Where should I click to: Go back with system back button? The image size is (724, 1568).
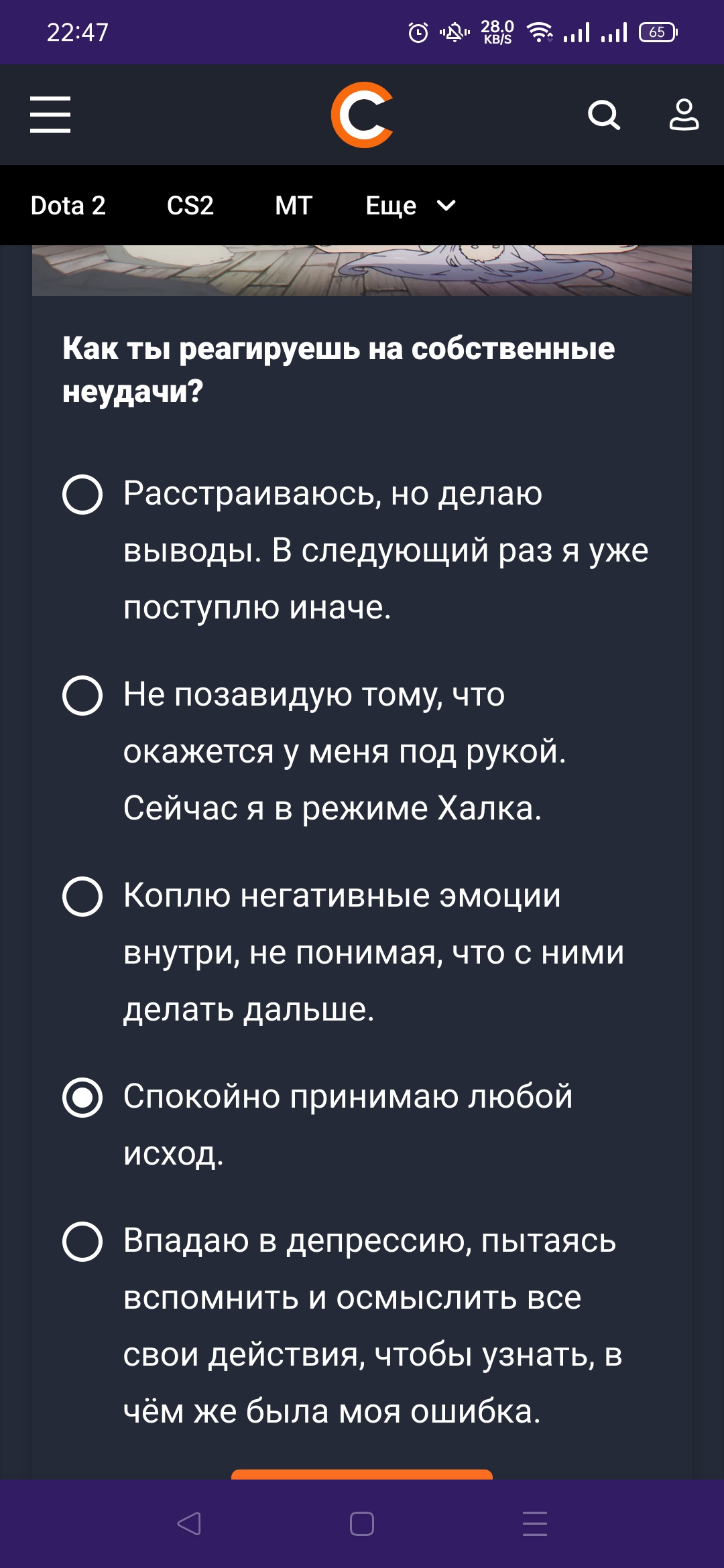[x=189, y=1524]
